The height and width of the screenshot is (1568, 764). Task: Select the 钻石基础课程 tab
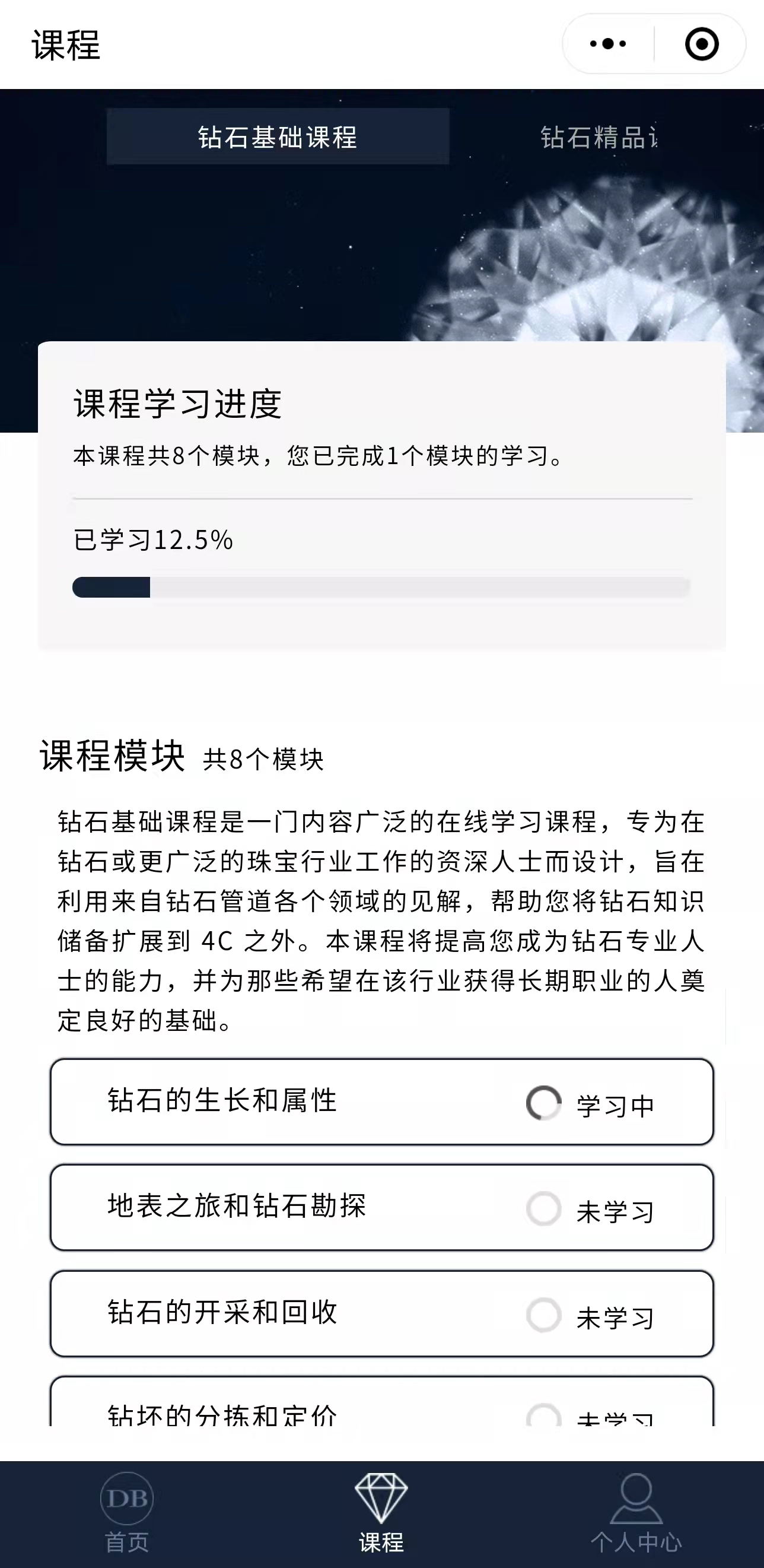coord(278,137)
